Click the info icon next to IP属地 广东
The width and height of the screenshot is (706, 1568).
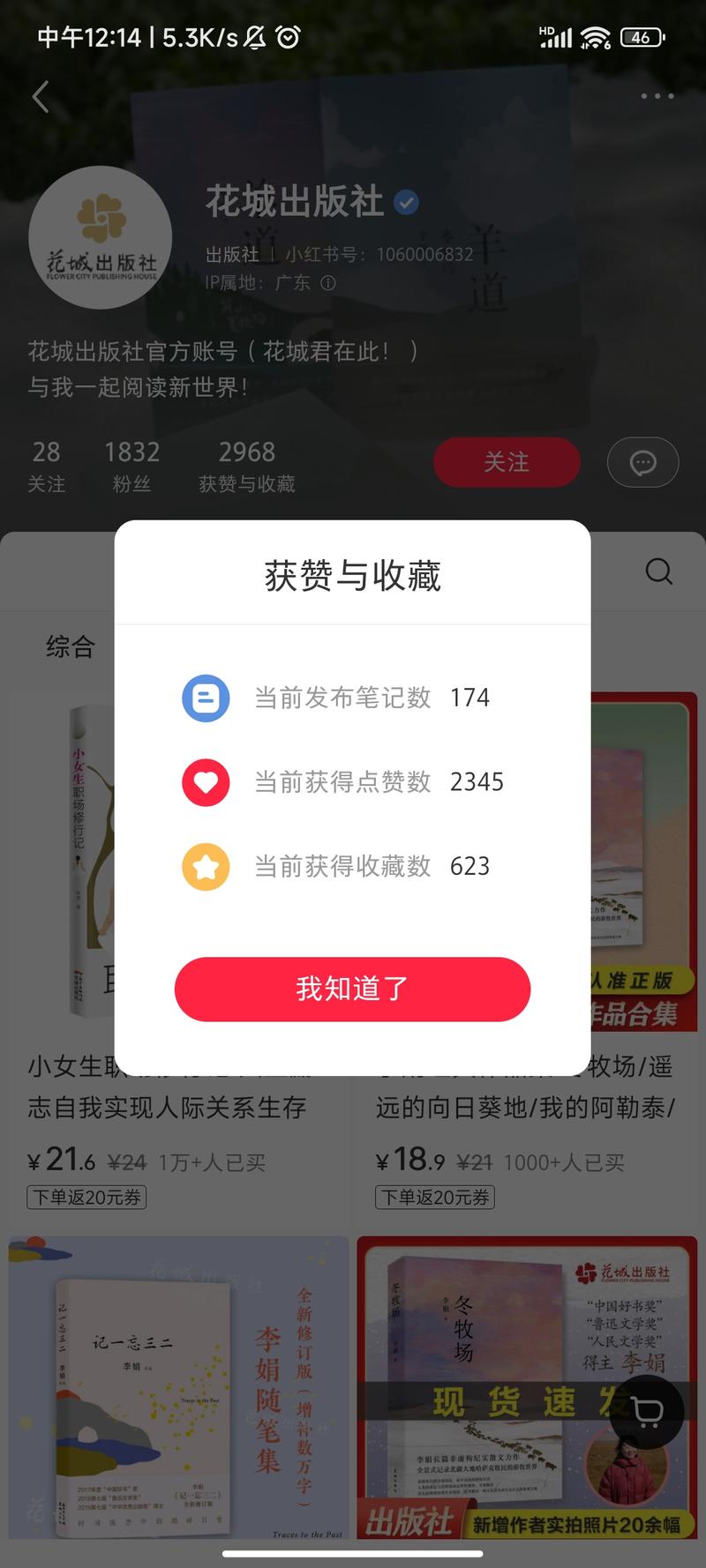click(x=328, y=284)
